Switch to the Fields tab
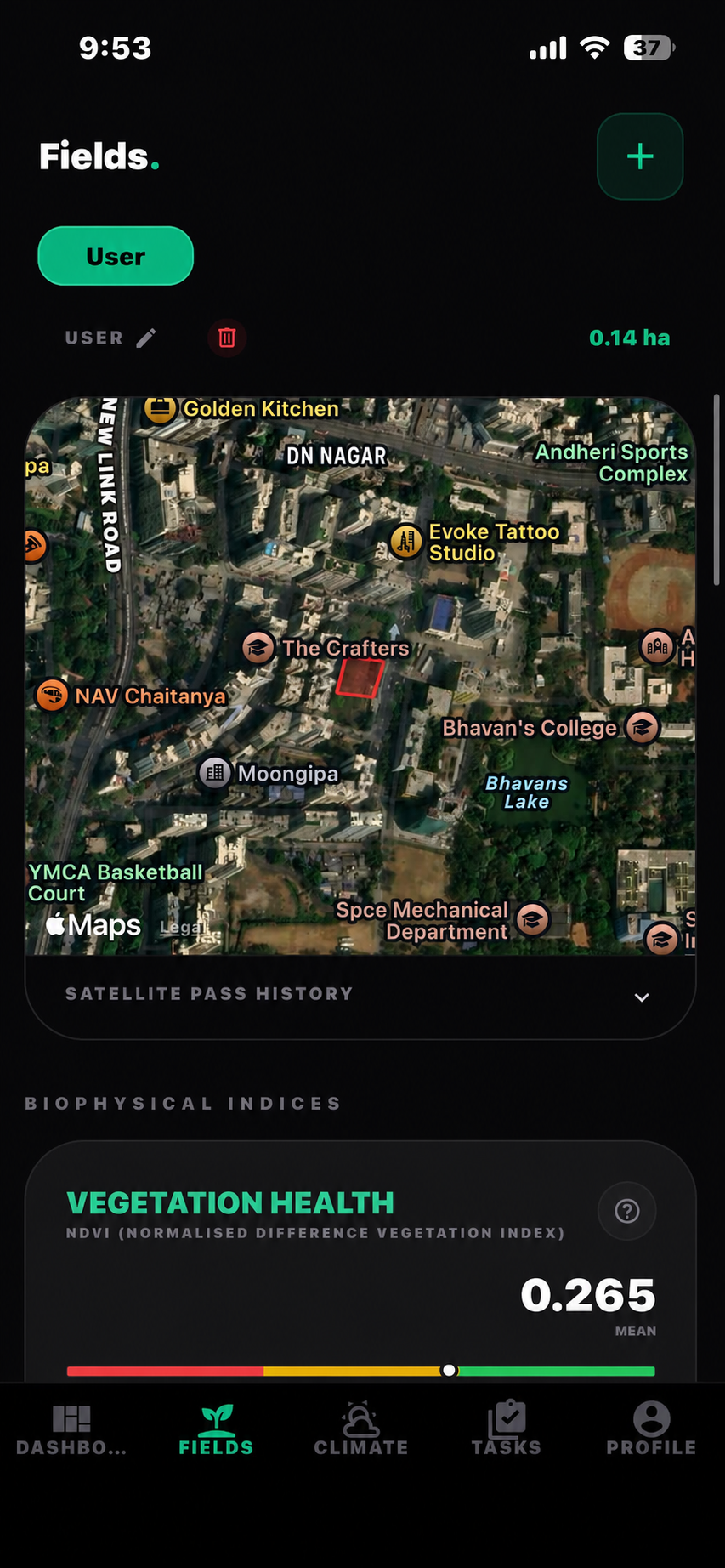 coord(216,1429)
